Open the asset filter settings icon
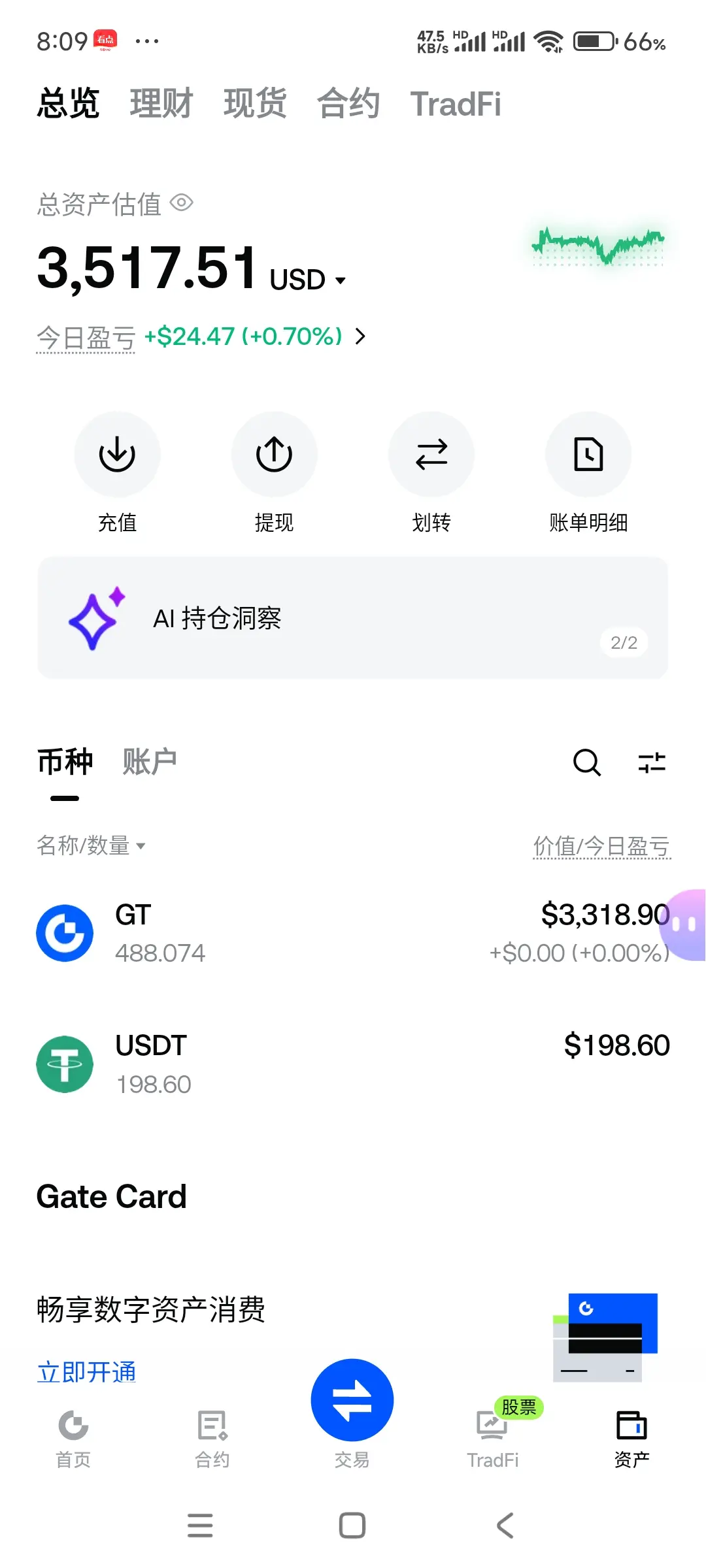The height and width of the screenshot is (1568, 706). (652, 762)
